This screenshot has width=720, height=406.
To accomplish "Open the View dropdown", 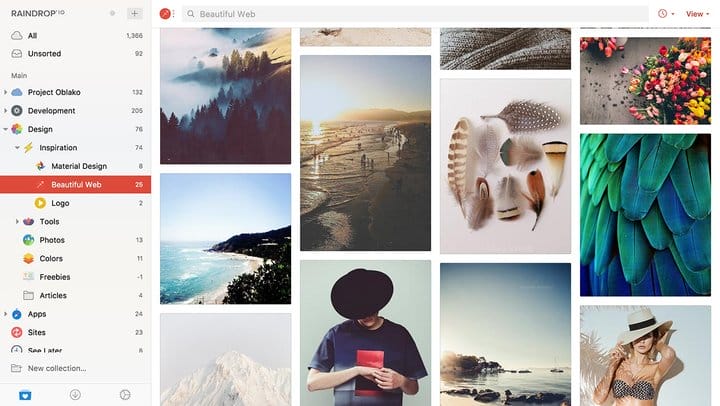I will click(x=697, y=14).
